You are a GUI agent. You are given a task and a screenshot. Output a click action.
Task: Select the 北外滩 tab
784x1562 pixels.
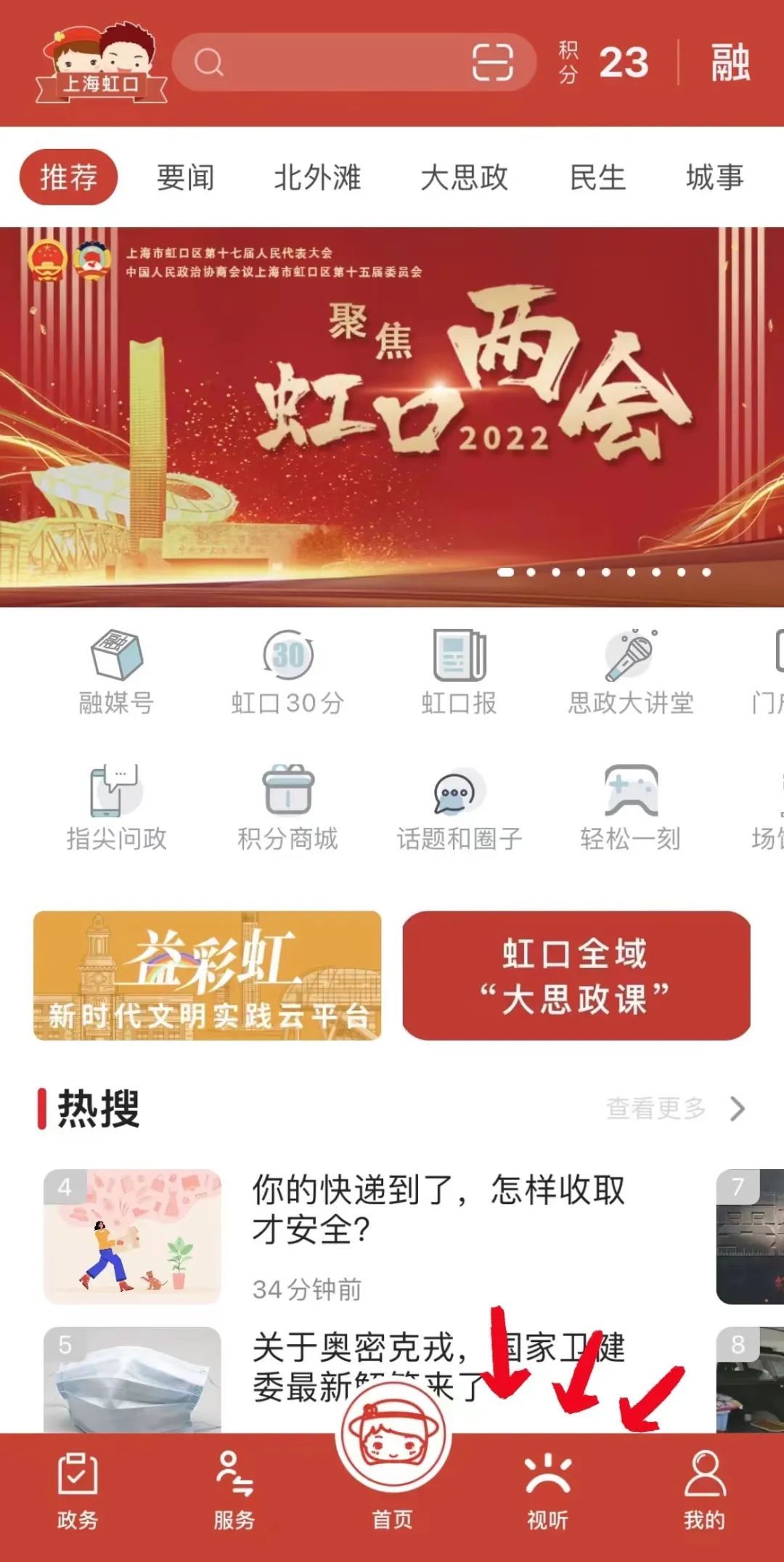[x=317, y=177]
